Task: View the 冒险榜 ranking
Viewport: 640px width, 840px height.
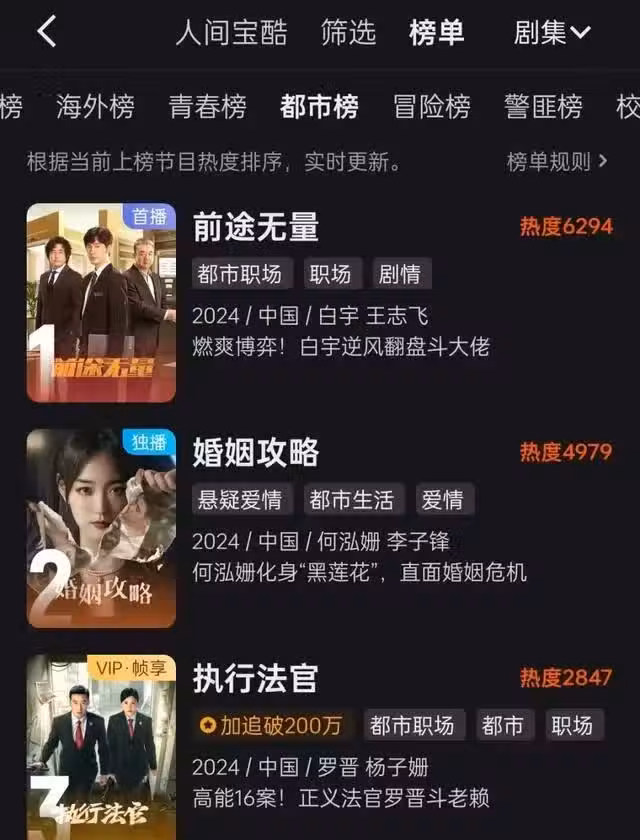Action: (x=432, y=107)
